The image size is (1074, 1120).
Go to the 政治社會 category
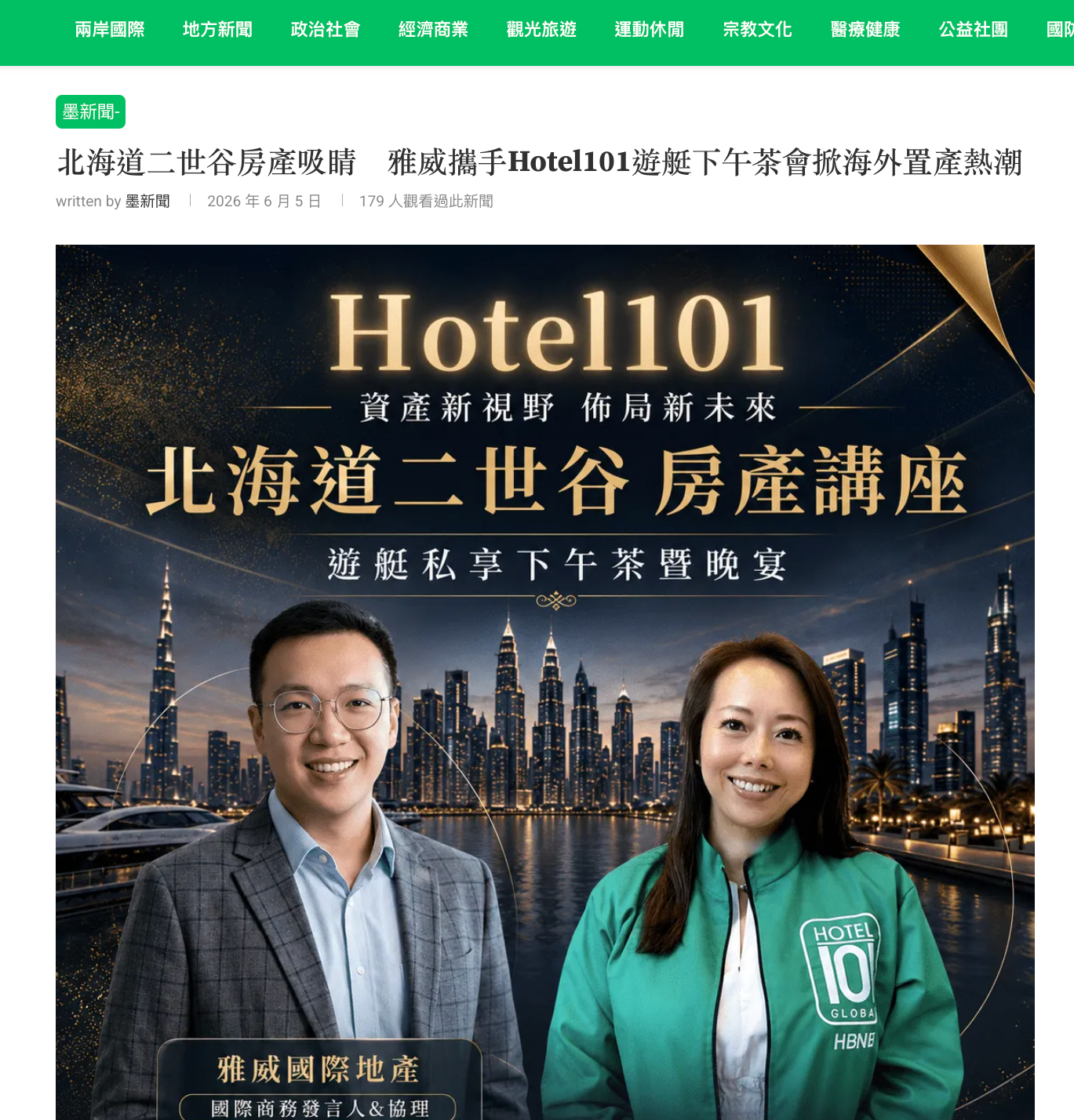[x=326, y=30]
